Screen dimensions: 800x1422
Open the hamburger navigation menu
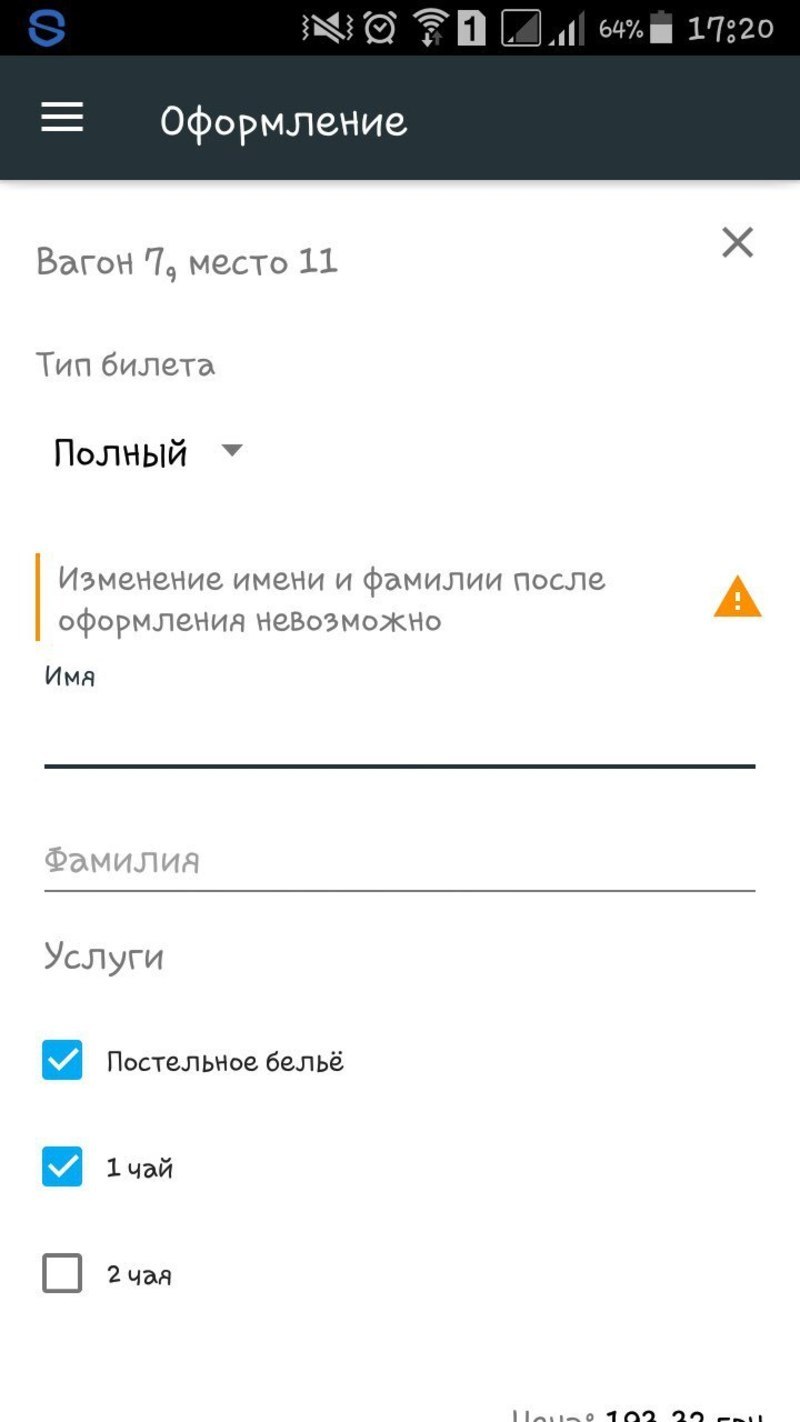tap(62, 119)
